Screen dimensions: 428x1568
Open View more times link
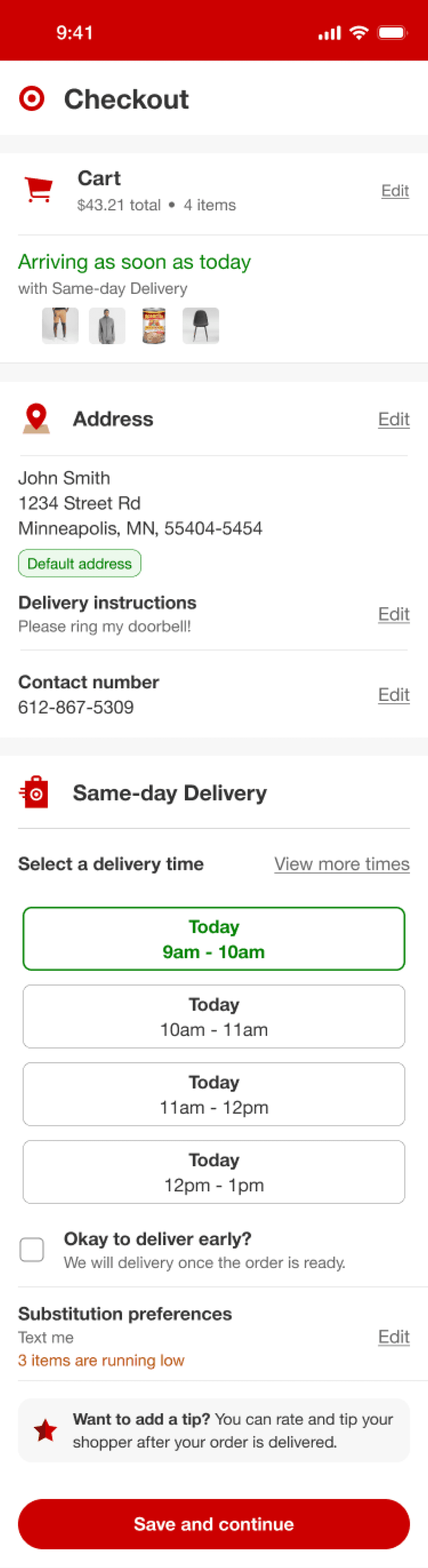coord(342,864)
